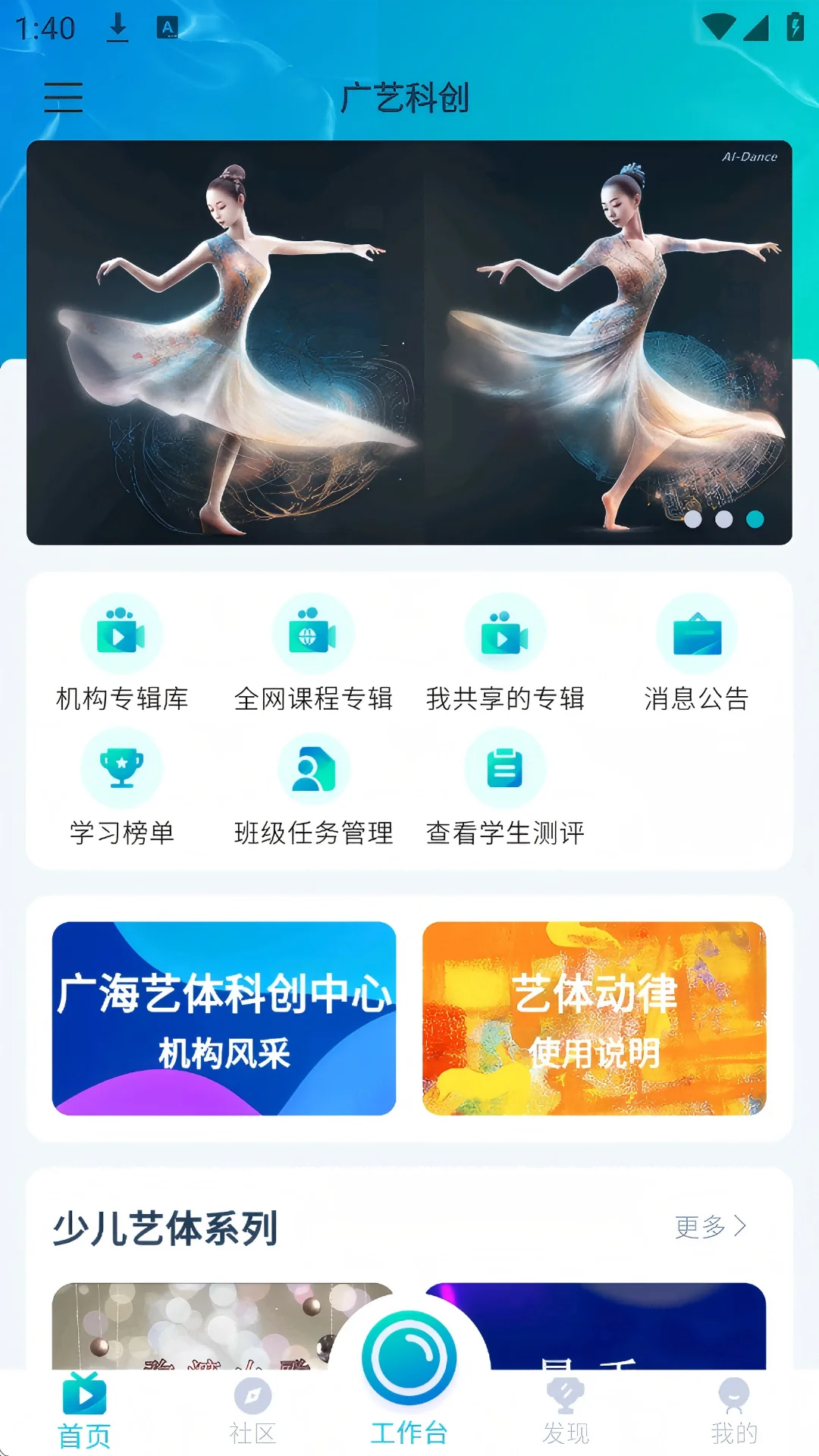Select the second carousel indicator dot
819x1456 pixels.
coord(725,520)
